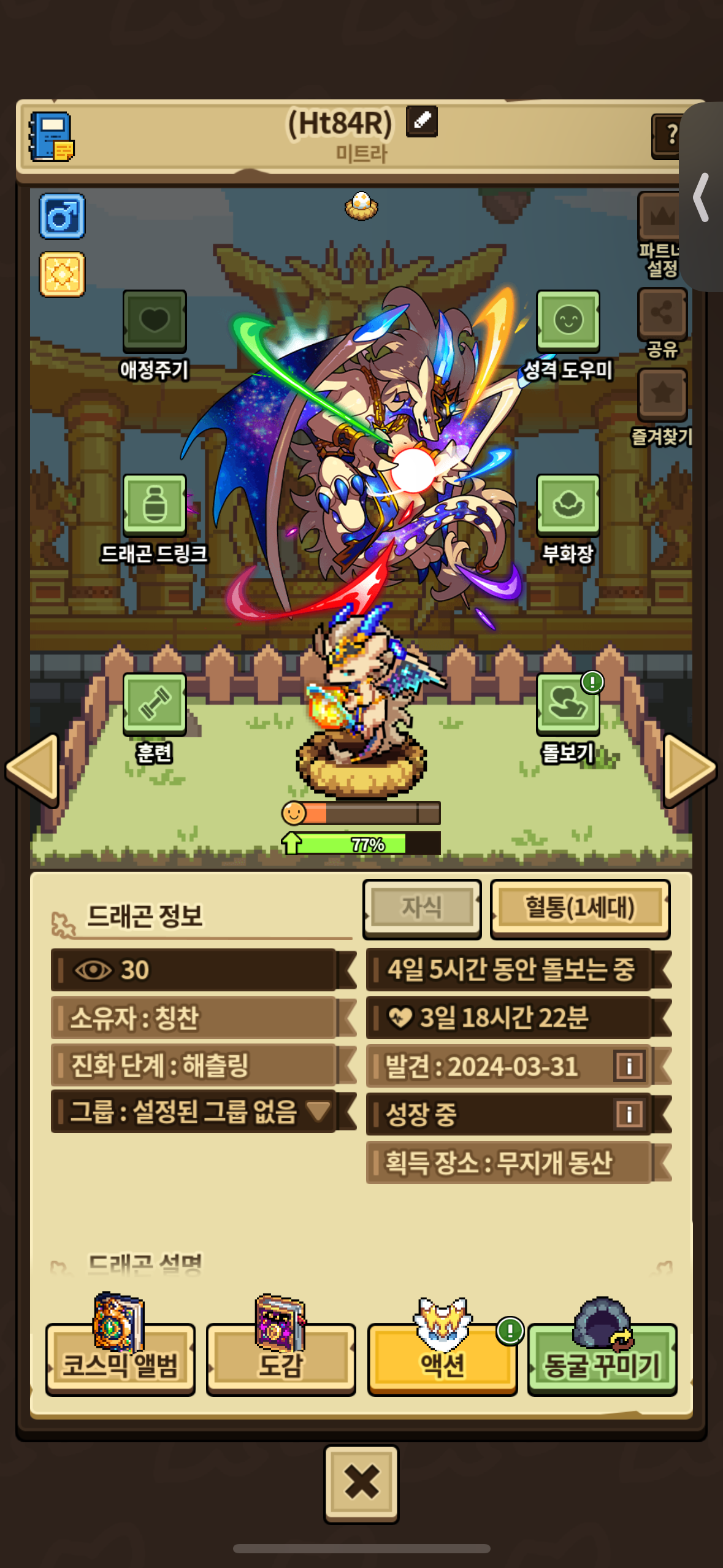Open 성격 도우미 personality helper
The height and width of the screenshot is (1568, 723).
tap(568, 336)
